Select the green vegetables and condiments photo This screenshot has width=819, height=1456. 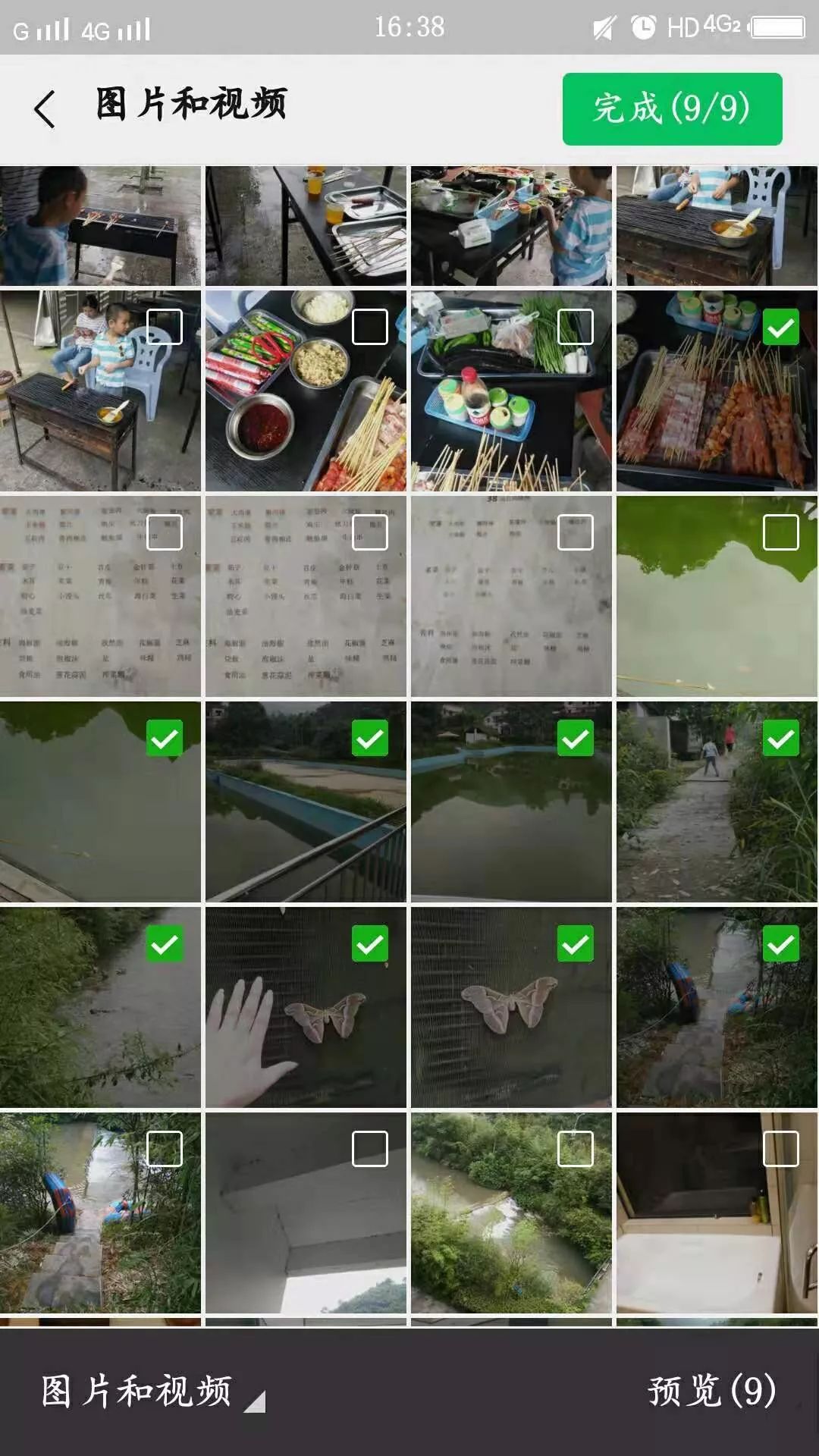tap(575, 328)
